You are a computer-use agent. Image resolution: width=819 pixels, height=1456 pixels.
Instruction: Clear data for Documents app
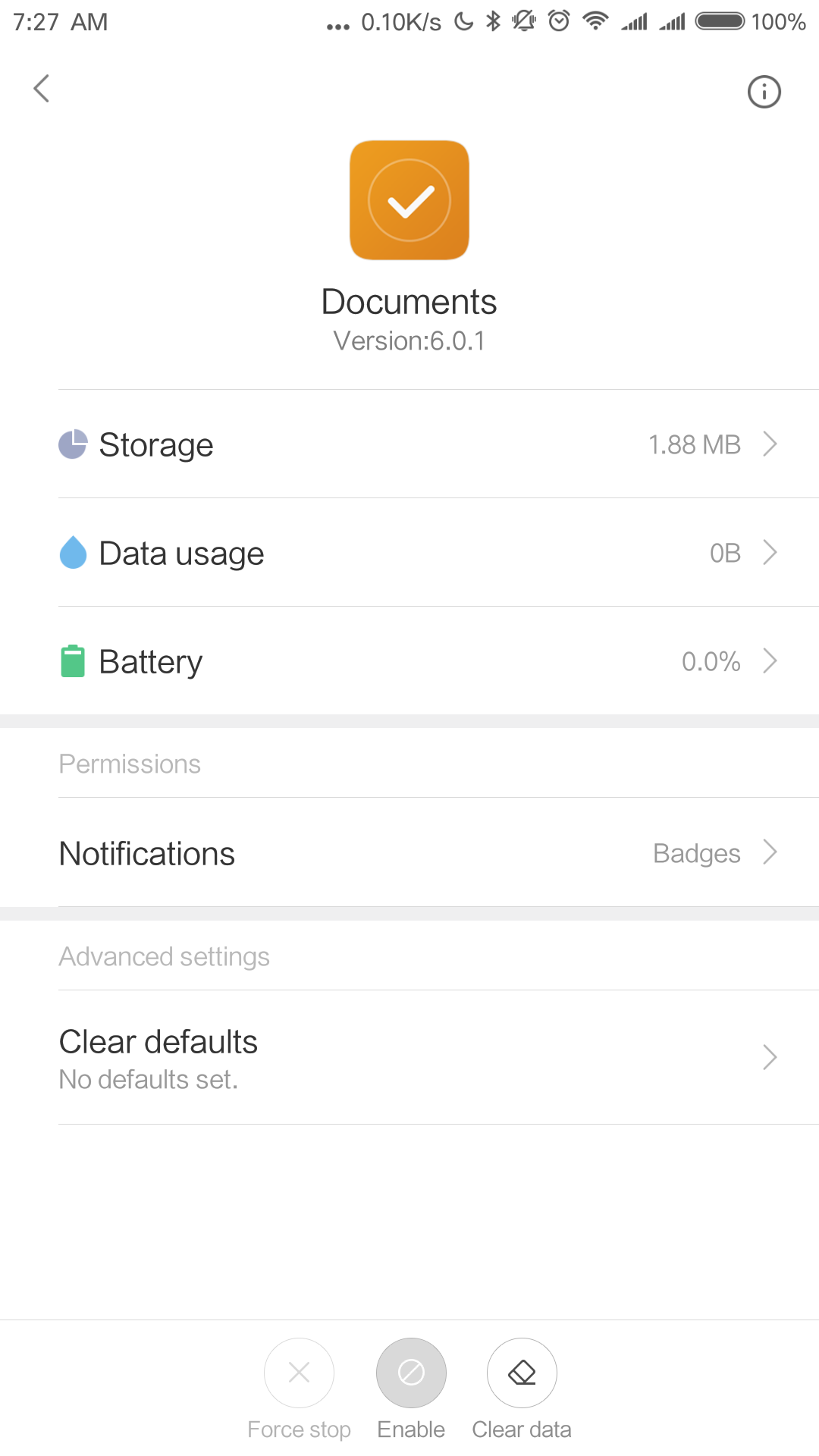point(522,1373)
